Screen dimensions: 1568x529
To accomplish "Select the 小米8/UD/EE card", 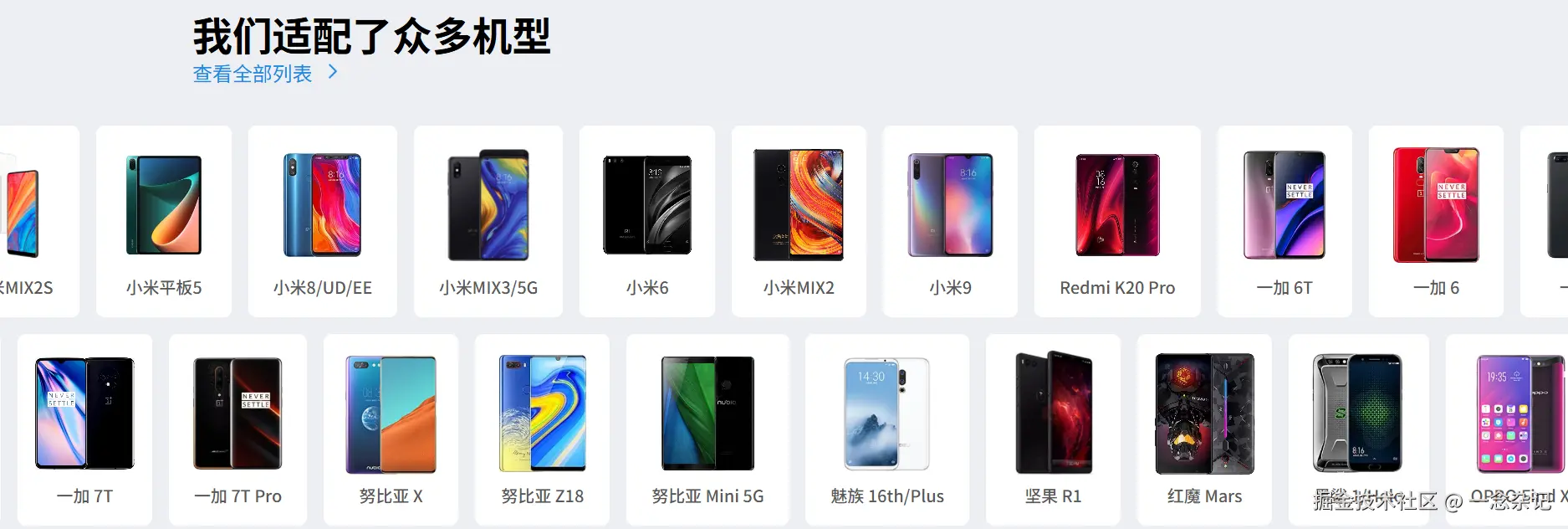I will pyautogui.click(x=322, y=222).
